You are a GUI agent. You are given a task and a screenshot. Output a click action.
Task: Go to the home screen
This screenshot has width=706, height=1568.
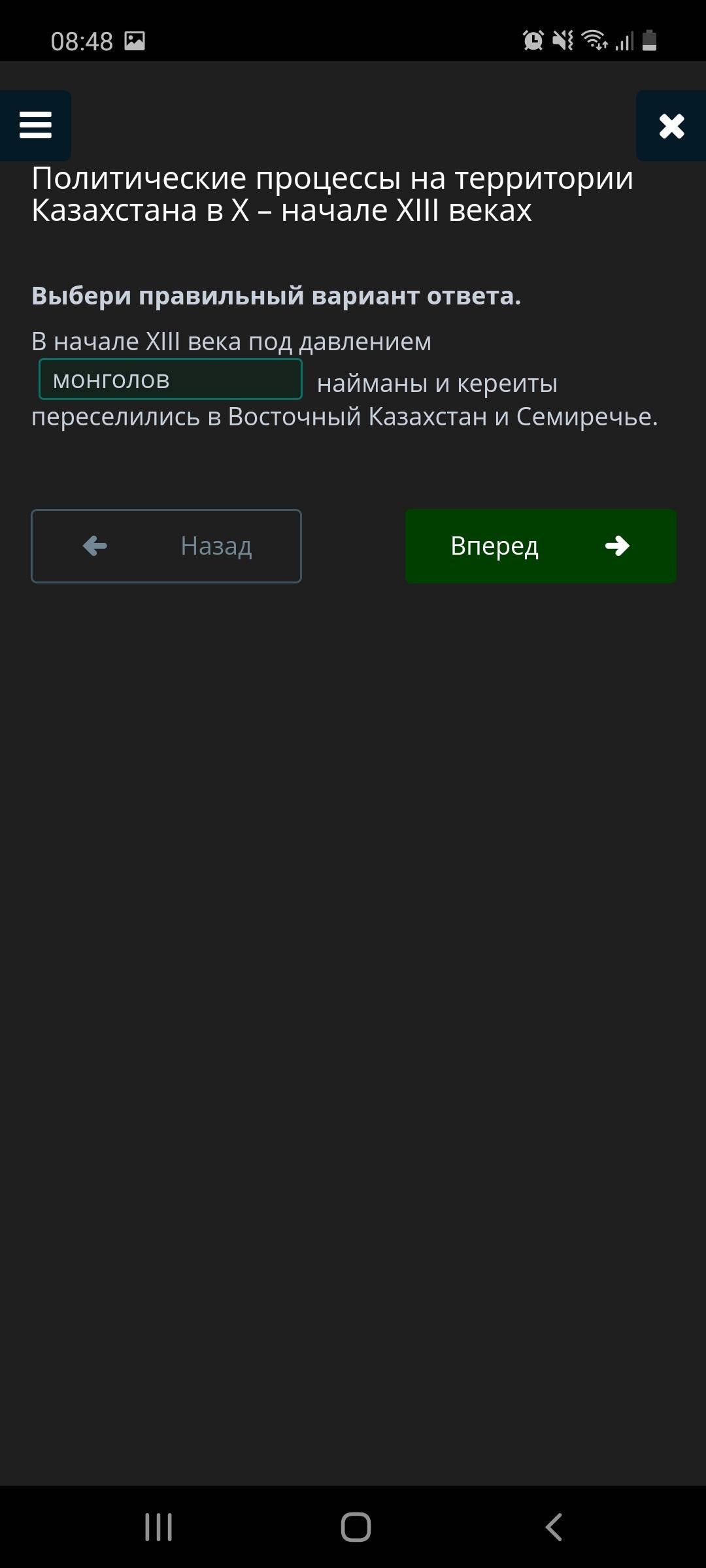[356, 1527]
